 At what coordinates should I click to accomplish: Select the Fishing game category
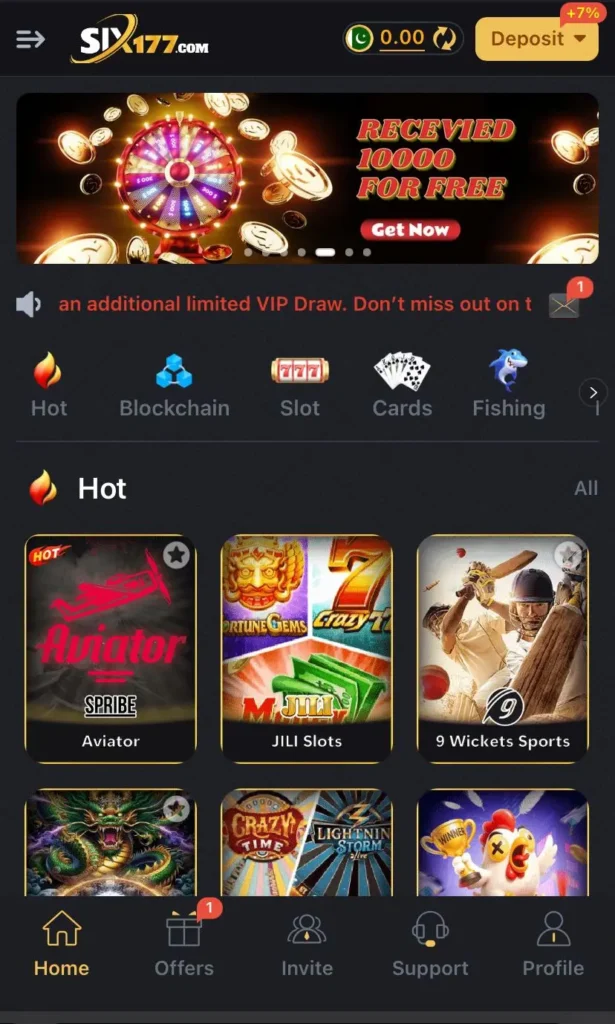(508, 385)
